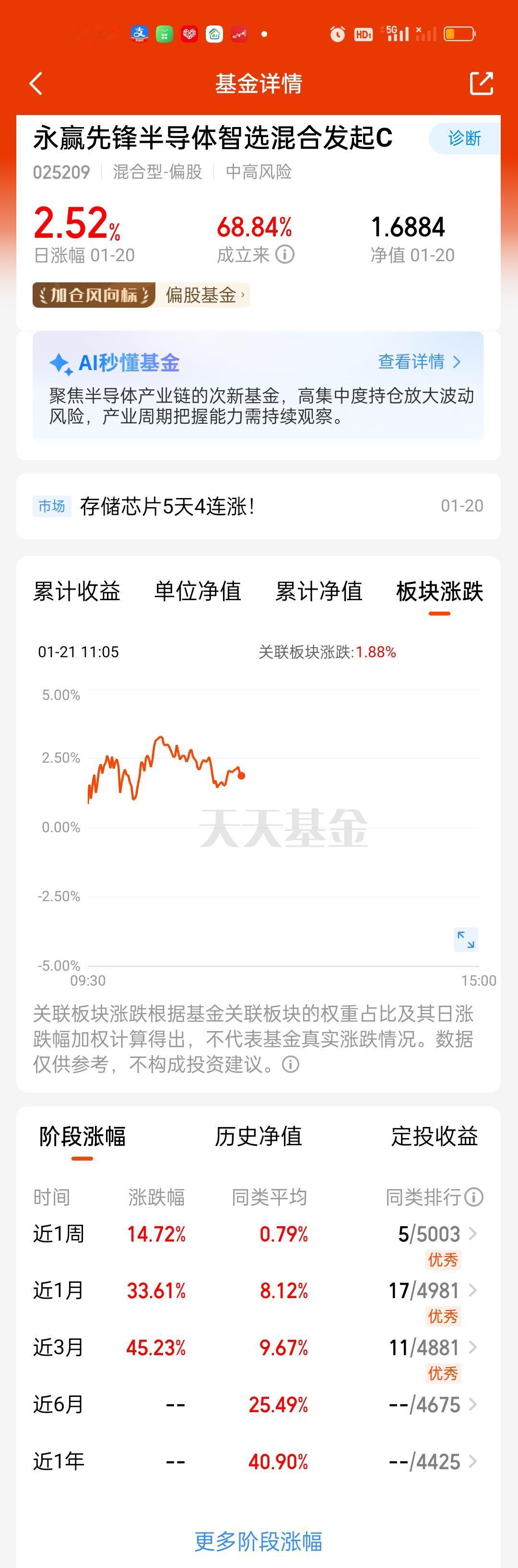Select the 阶段涨幅 tab

82,1137
